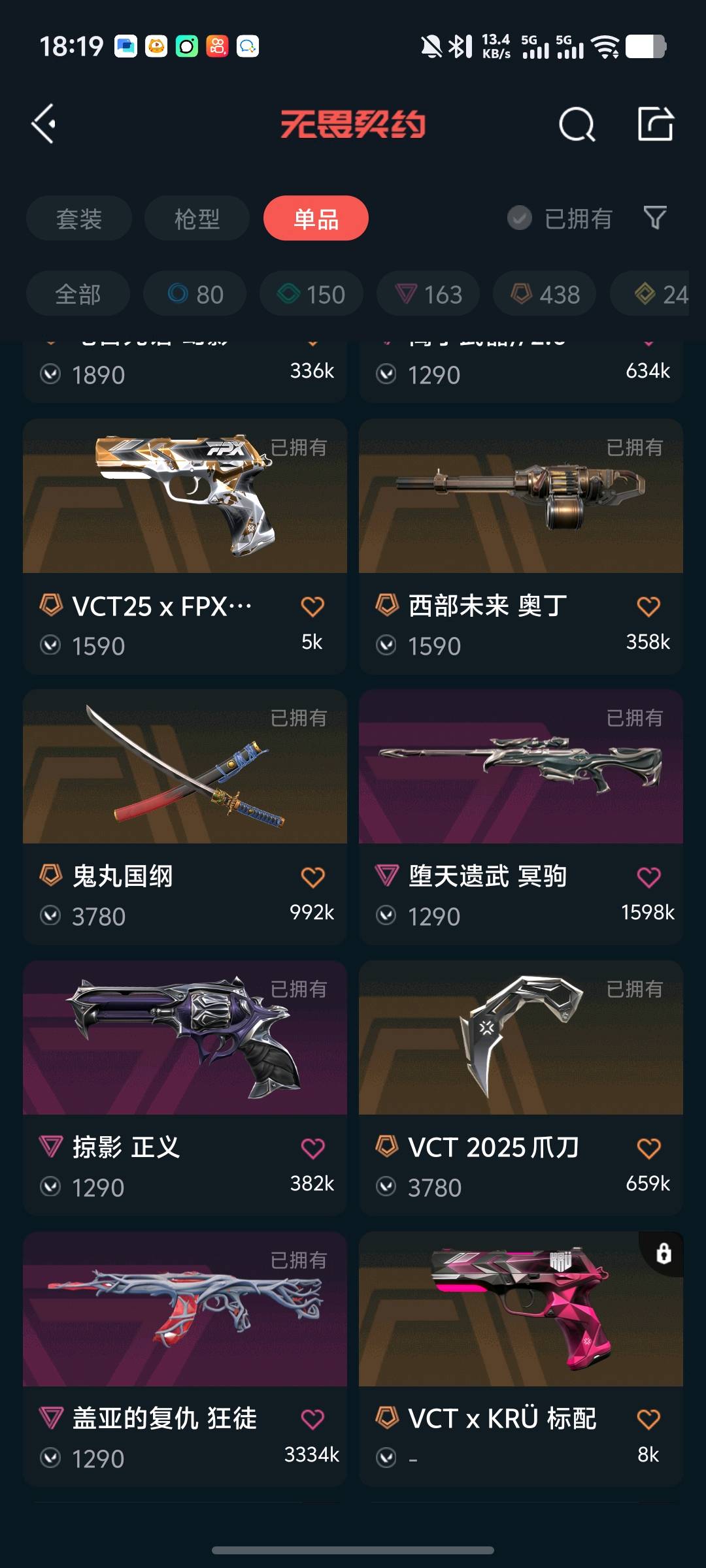Filter by the 438 rarity chip

click(545, 294)
